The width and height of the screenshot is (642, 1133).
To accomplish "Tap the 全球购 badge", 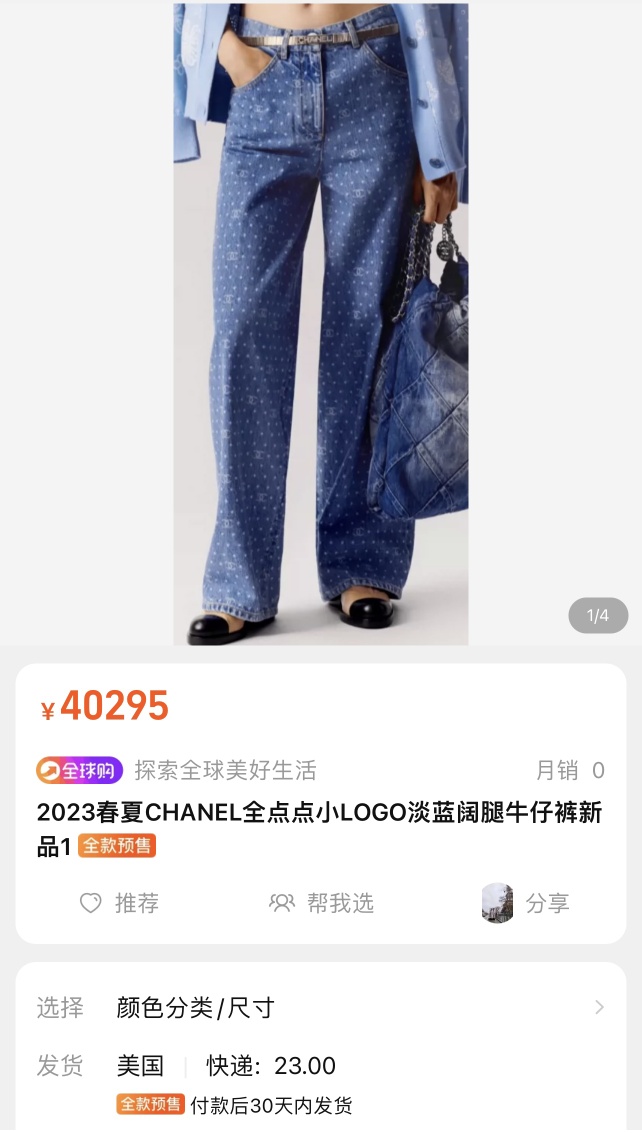I will pos(80,770).
